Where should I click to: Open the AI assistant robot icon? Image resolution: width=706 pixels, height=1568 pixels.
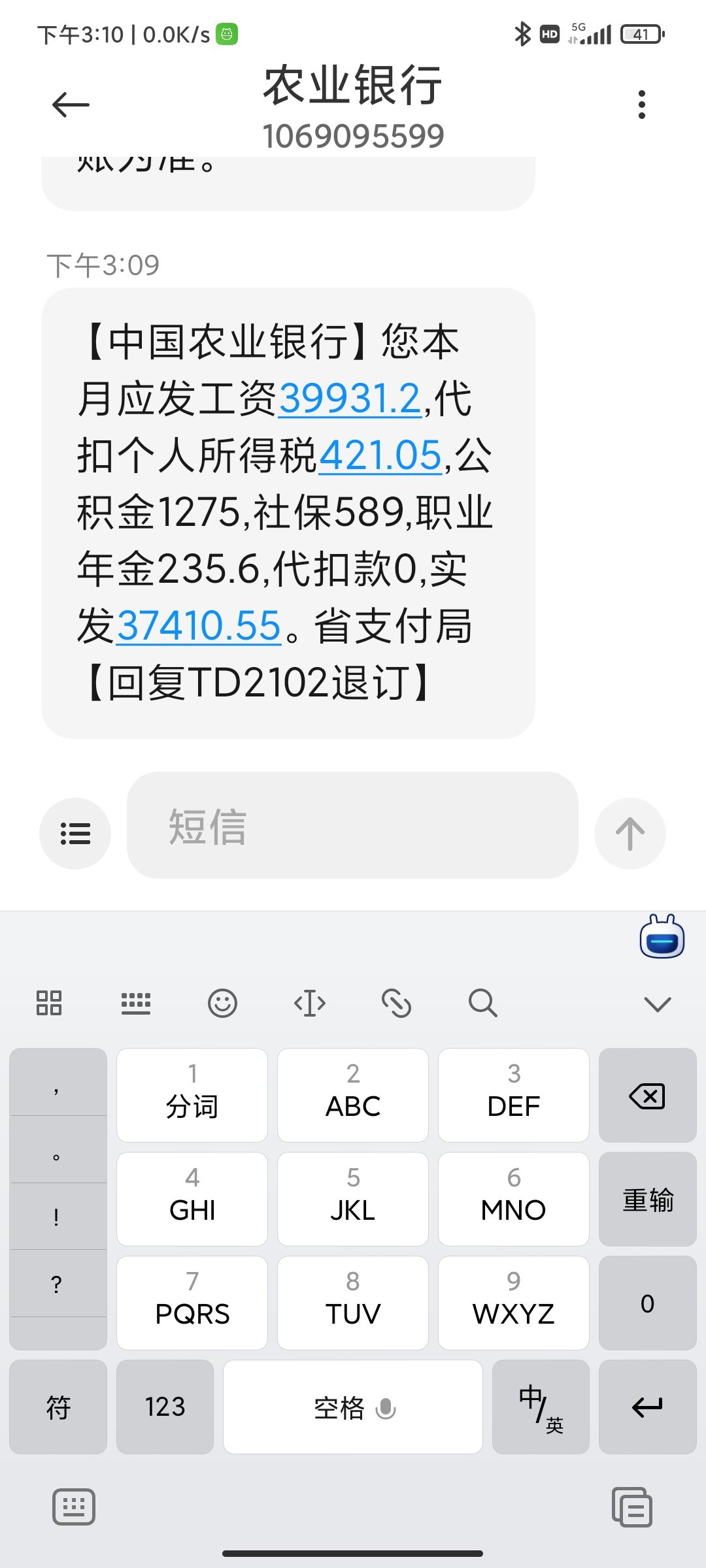(662, 936)
